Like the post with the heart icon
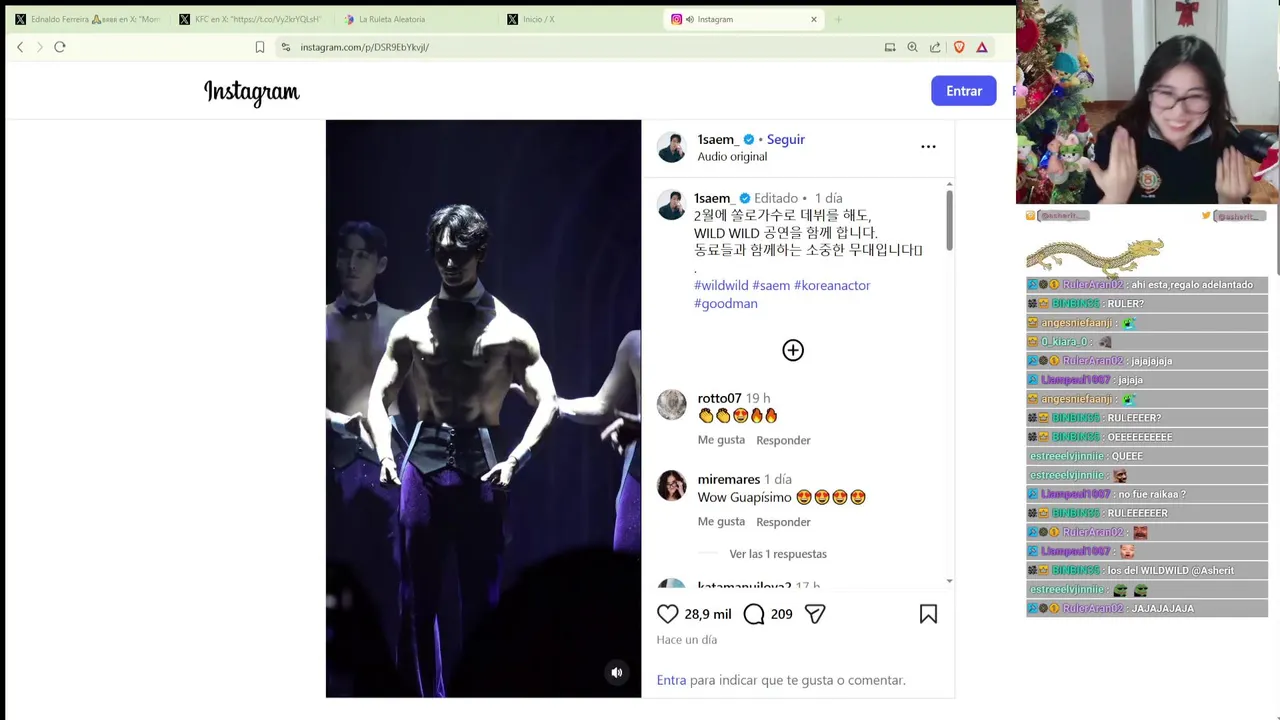1280x720 pixels. coord(667,614)
